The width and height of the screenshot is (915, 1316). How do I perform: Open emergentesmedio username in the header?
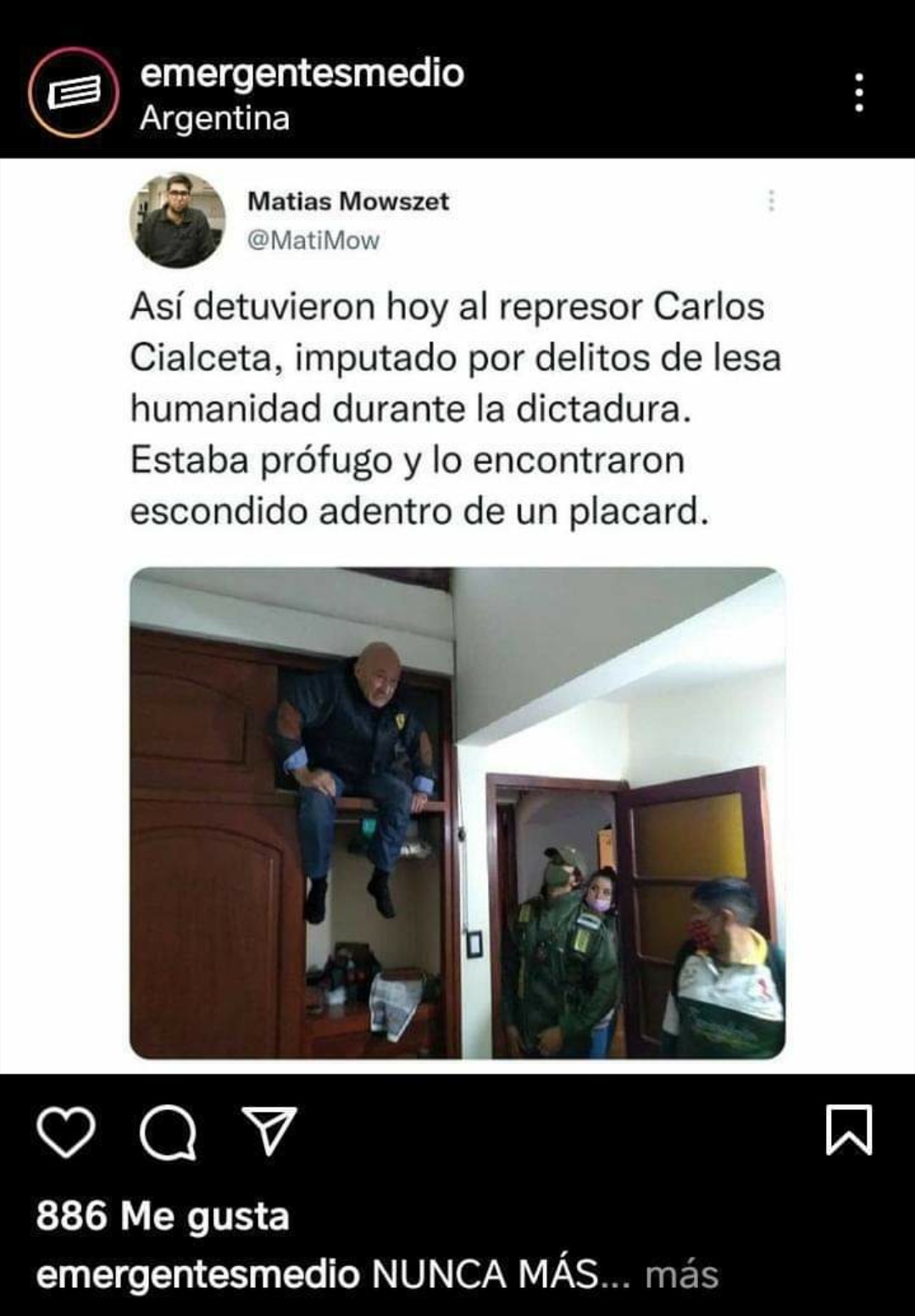302,73
